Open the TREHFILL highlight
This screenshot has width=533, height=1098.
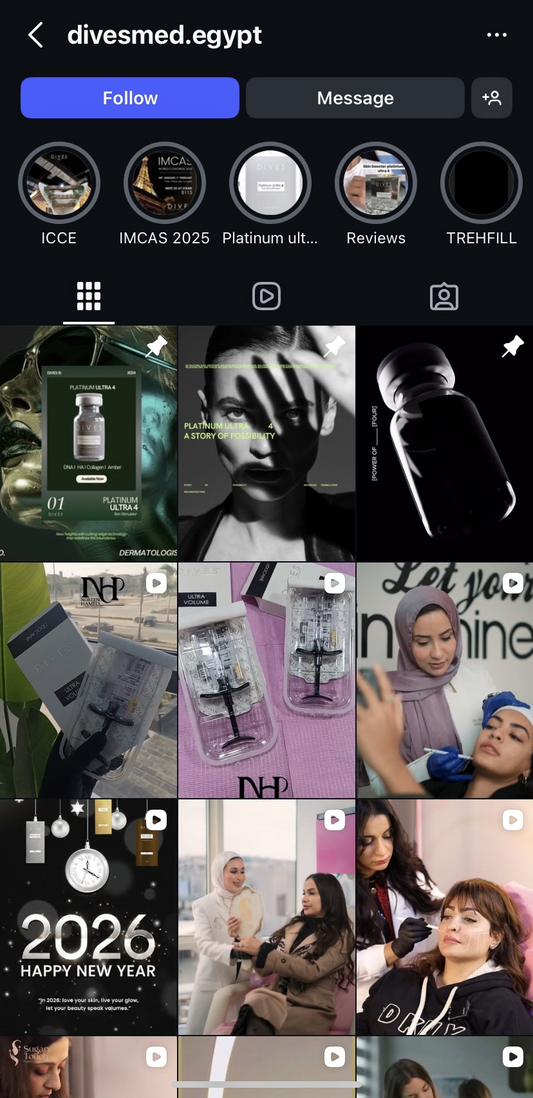482,183
